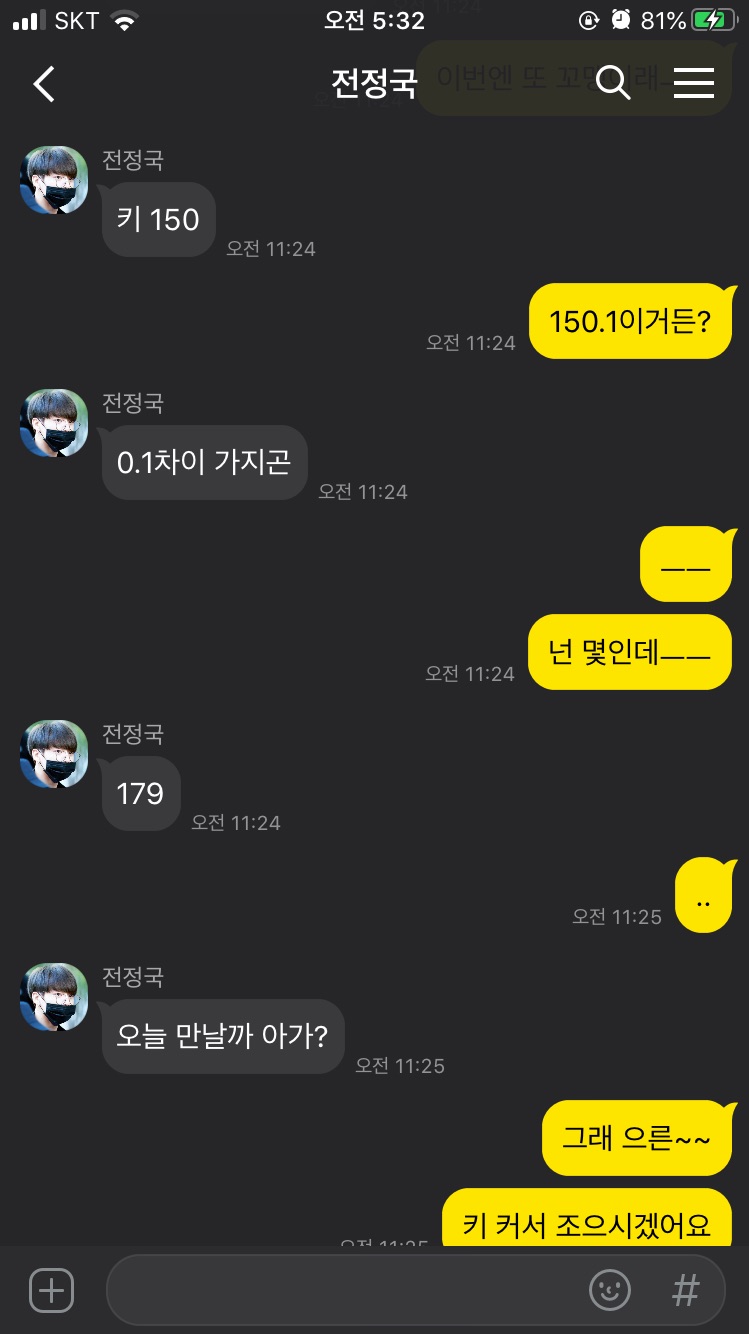Open profile picture next to '오늘 만날까 아가?'
This screenshot has width=749, height=1334.
pos(54,997)
